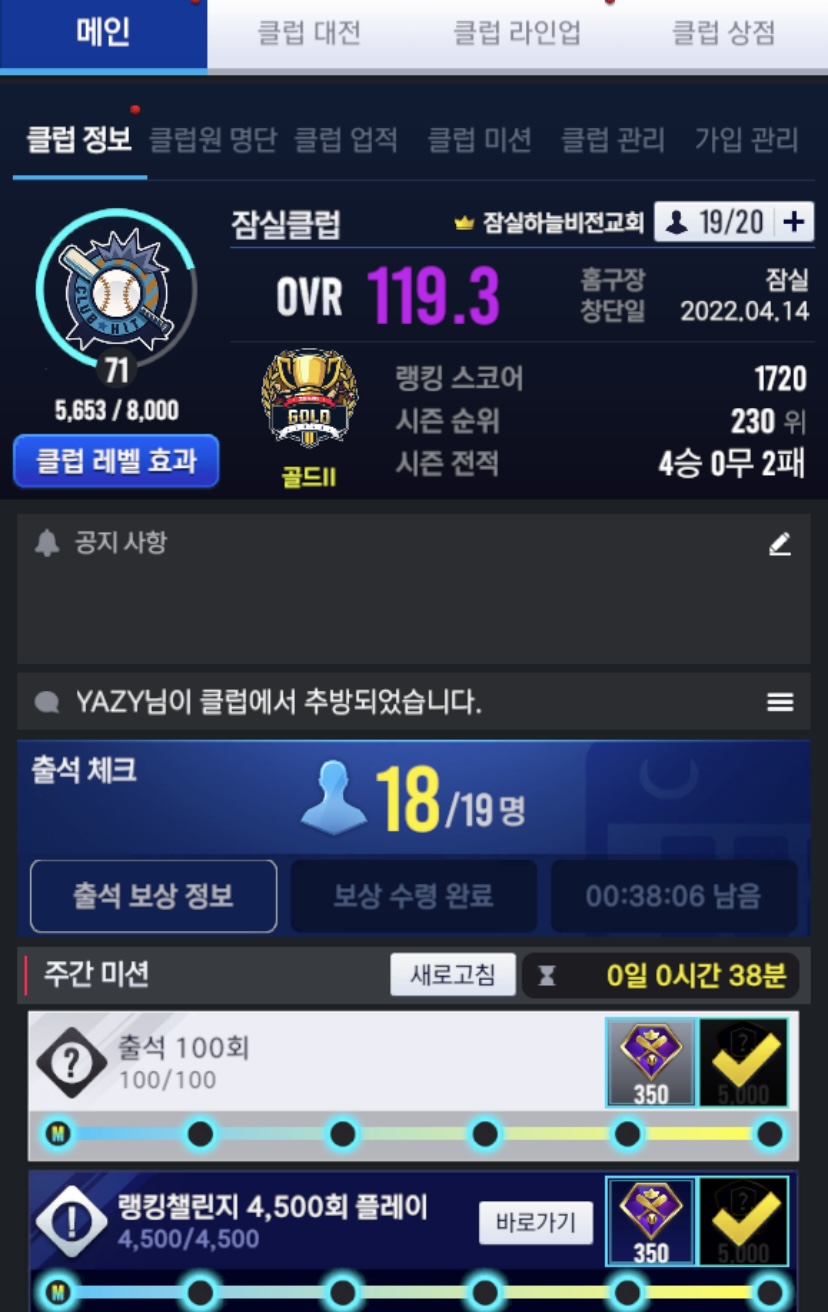This screenshot has height=1312, width=828.
Task: Open the 클럽 라인업 tab
Action: coord(517,34)
